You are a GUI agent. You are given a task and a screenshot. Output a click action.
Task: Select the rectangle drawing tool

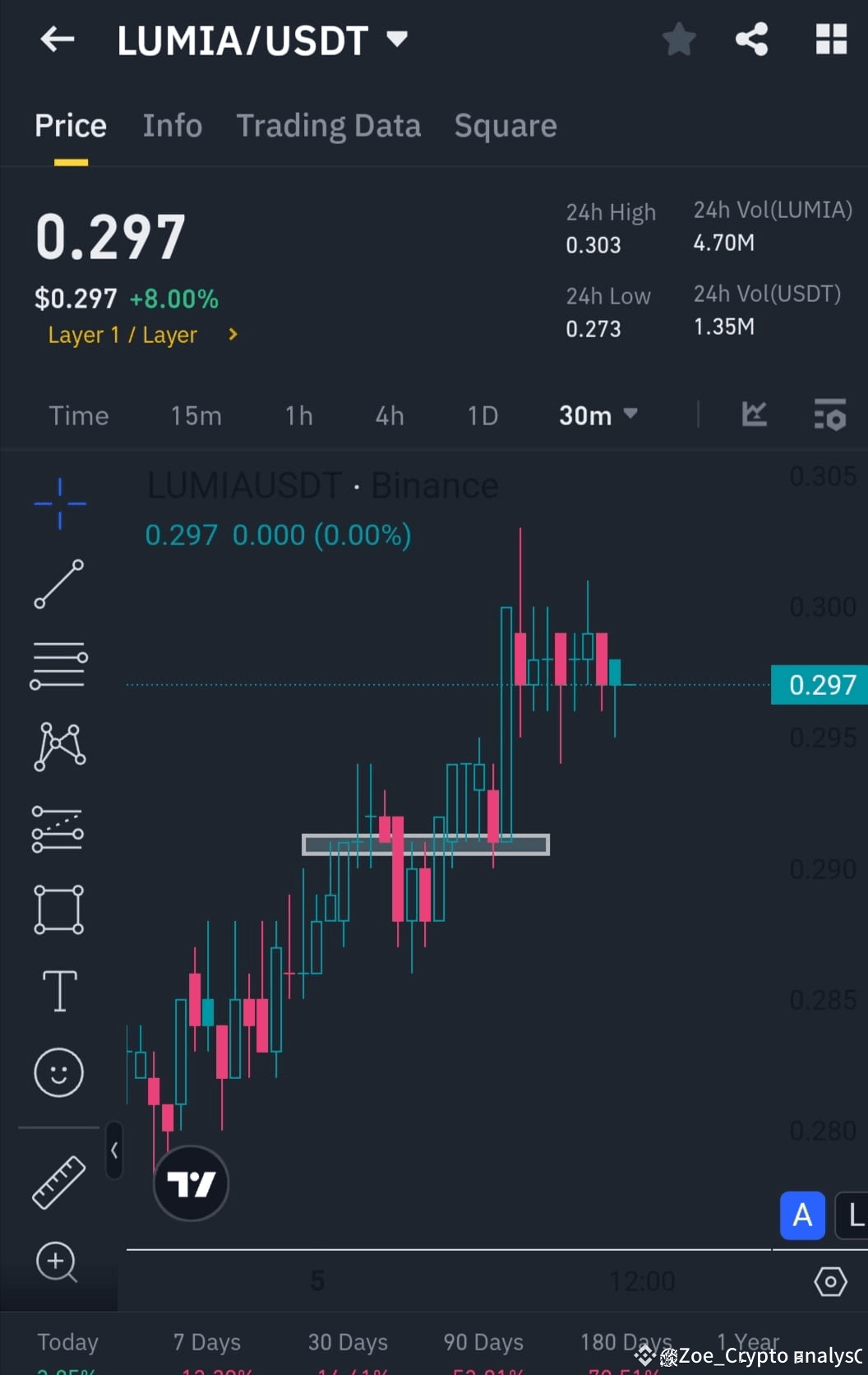(58, 909)
